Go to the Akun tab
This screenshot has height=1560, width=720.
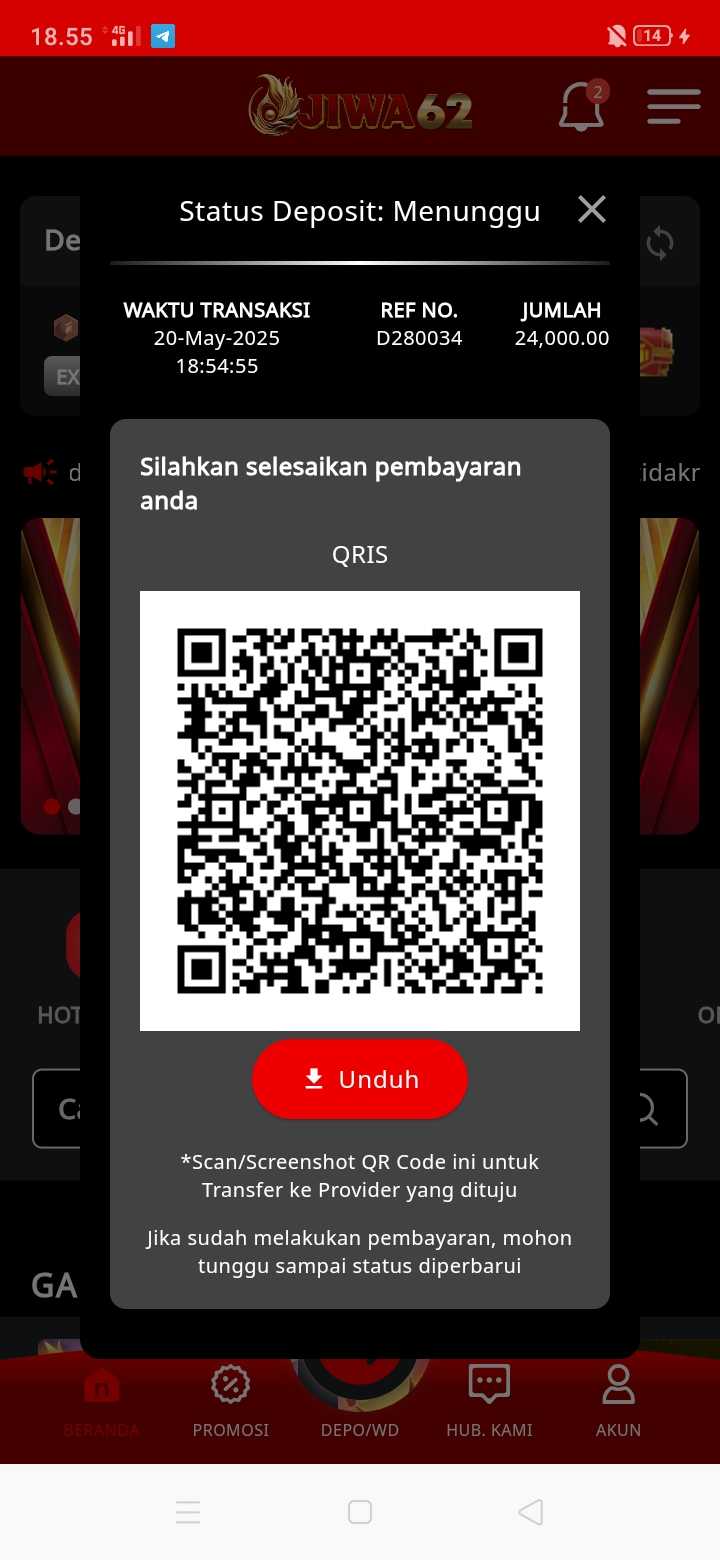pyautogui.click(x=618, y=1402)
